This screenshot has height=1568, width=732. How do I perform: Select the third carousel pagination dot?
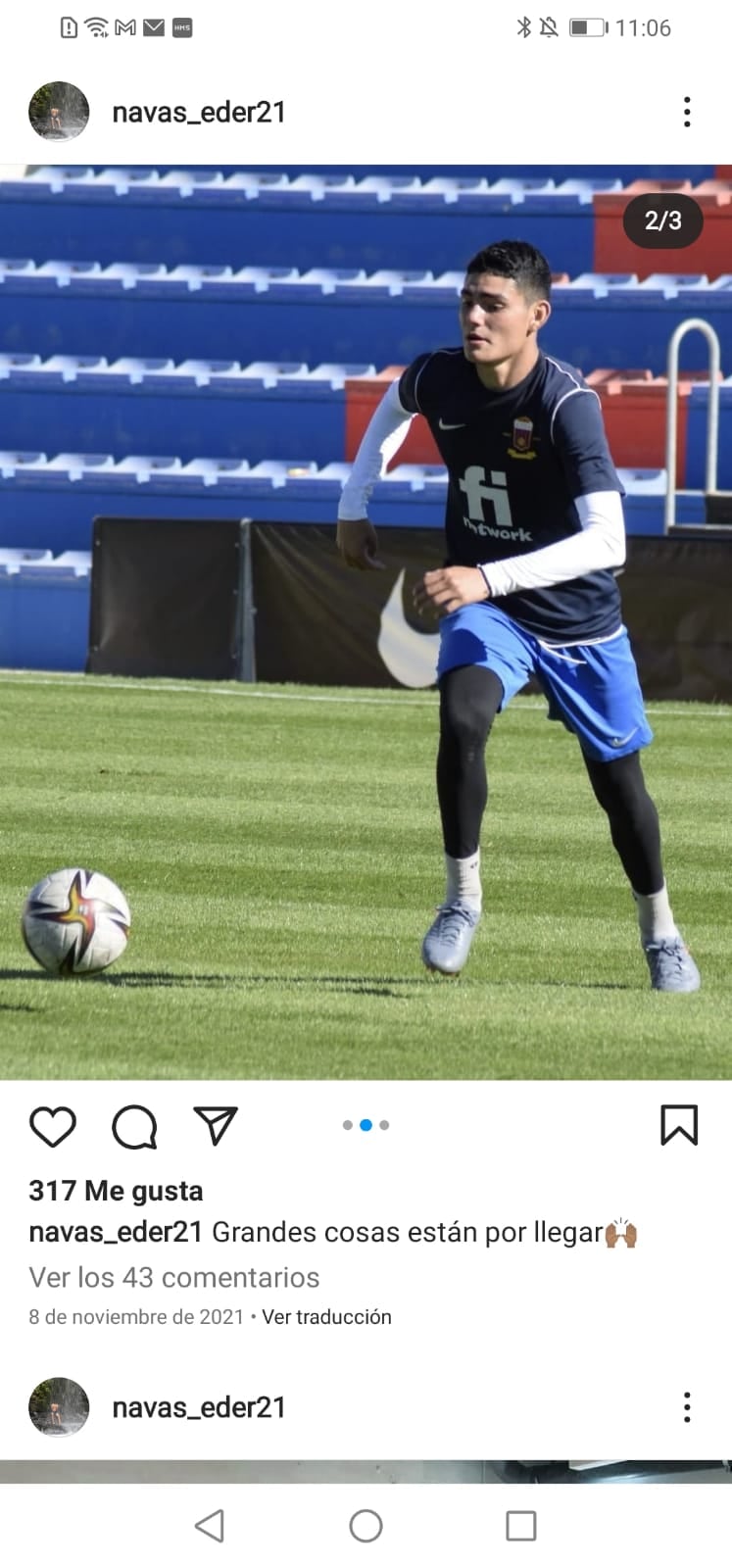384,1125
